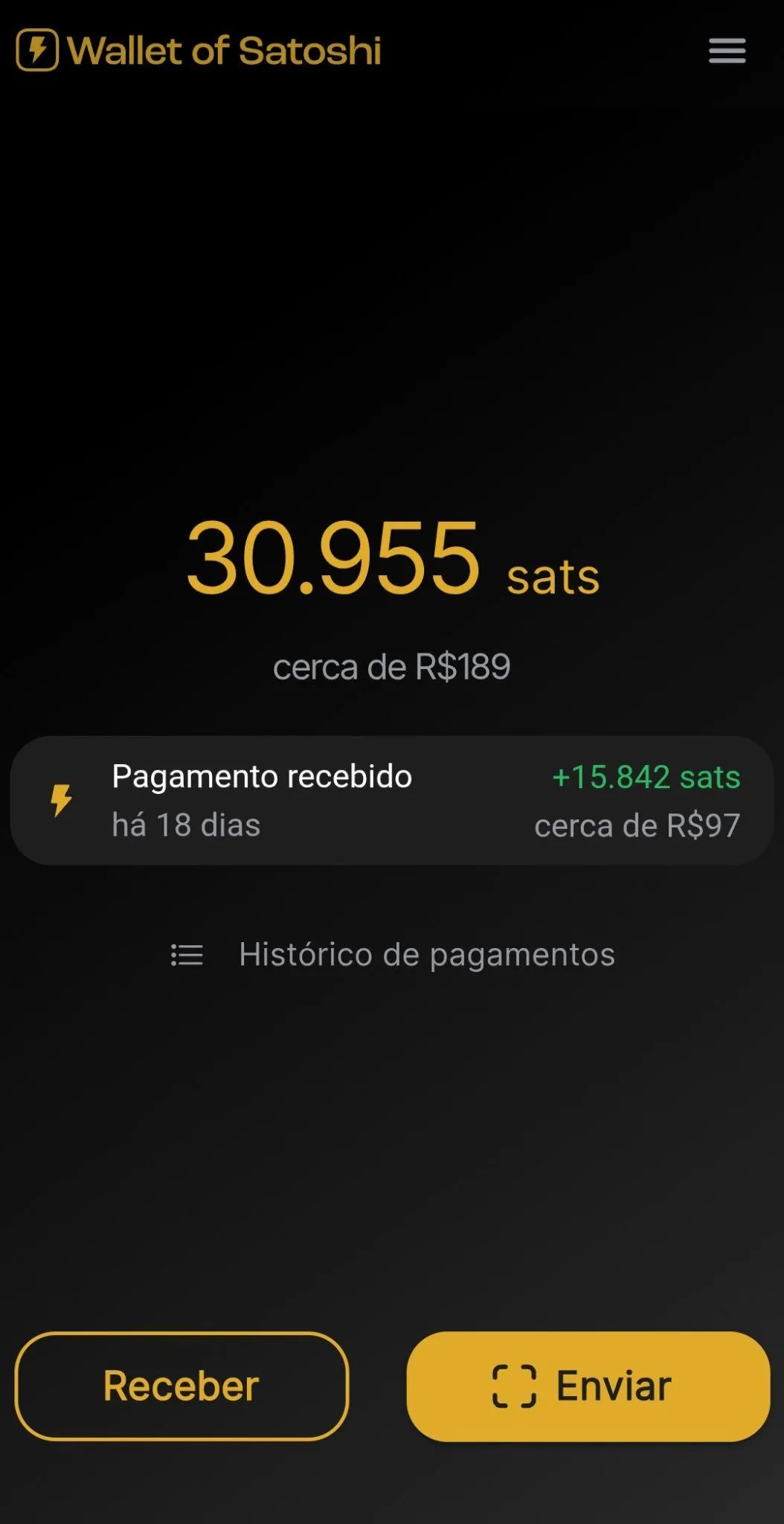Click há 18 dias timestamp on the payment
This screenshot has height=1524, width=784.
coord(186,825)
